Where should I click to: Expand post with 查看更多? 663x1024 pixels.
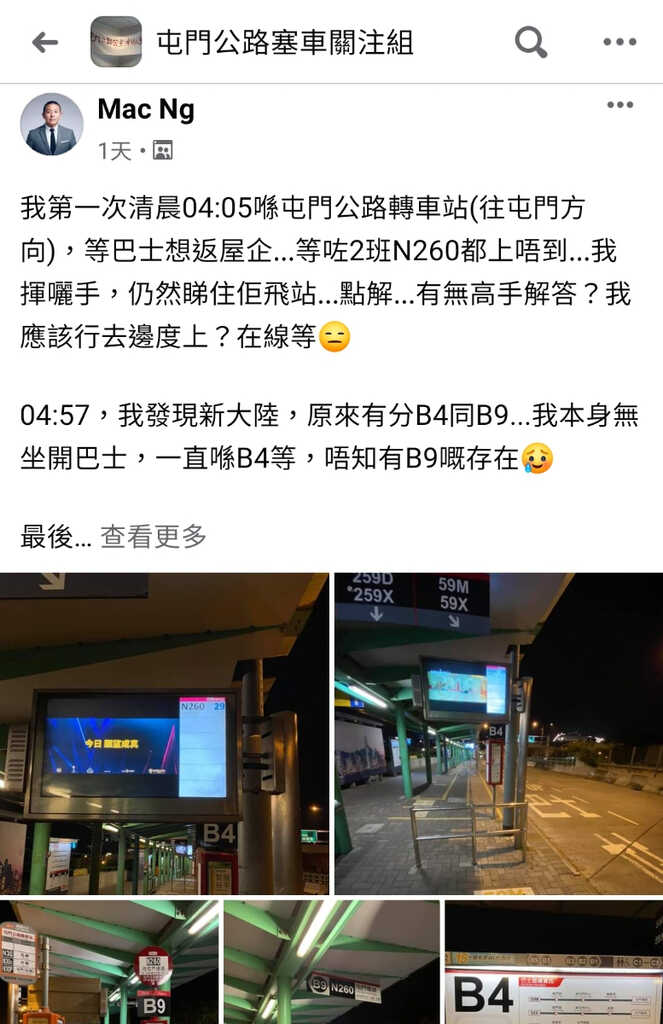click(153, 537)
